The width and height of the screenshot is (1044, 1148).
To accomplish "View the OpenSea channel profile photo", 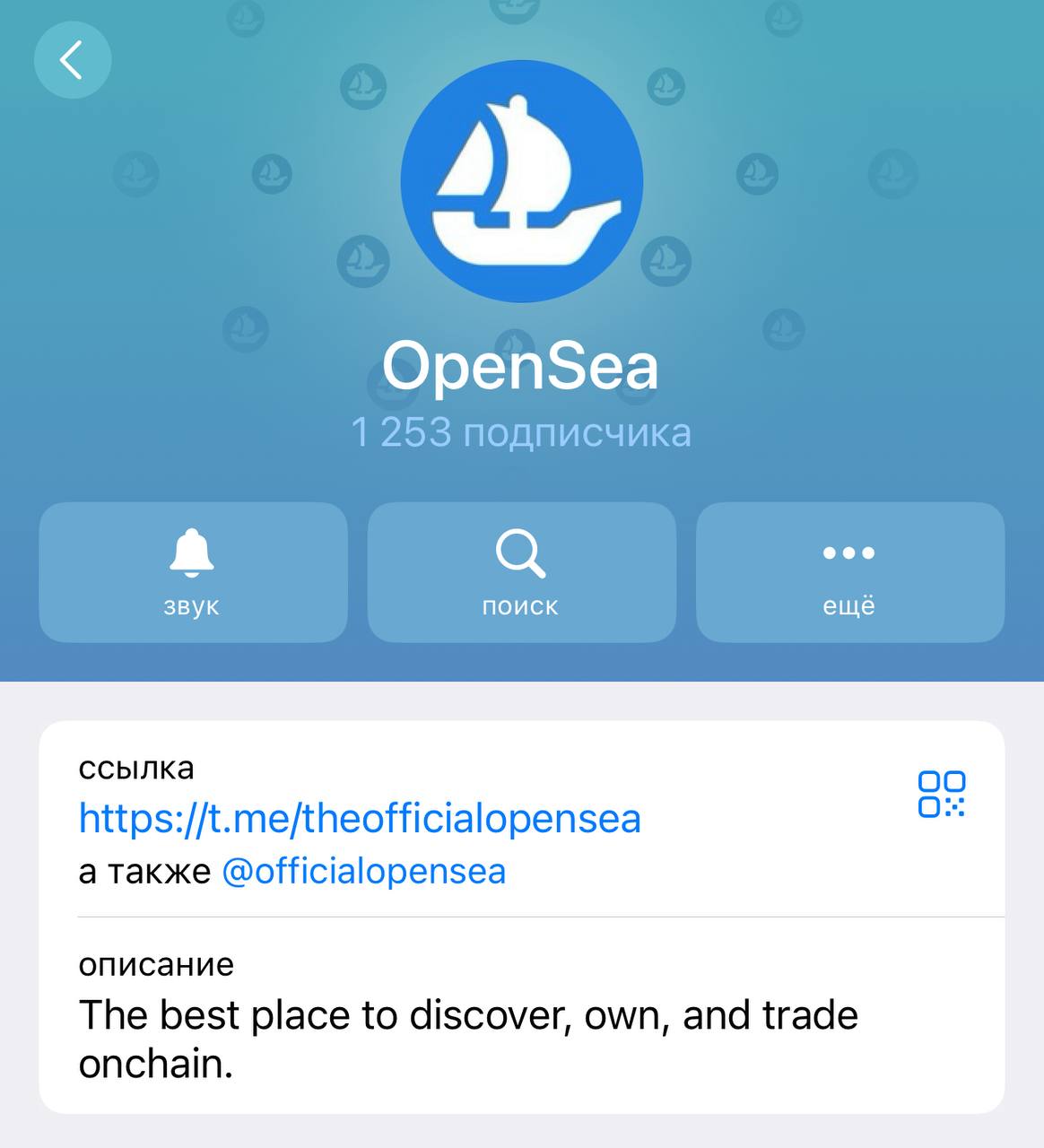I will coord(521,181).
